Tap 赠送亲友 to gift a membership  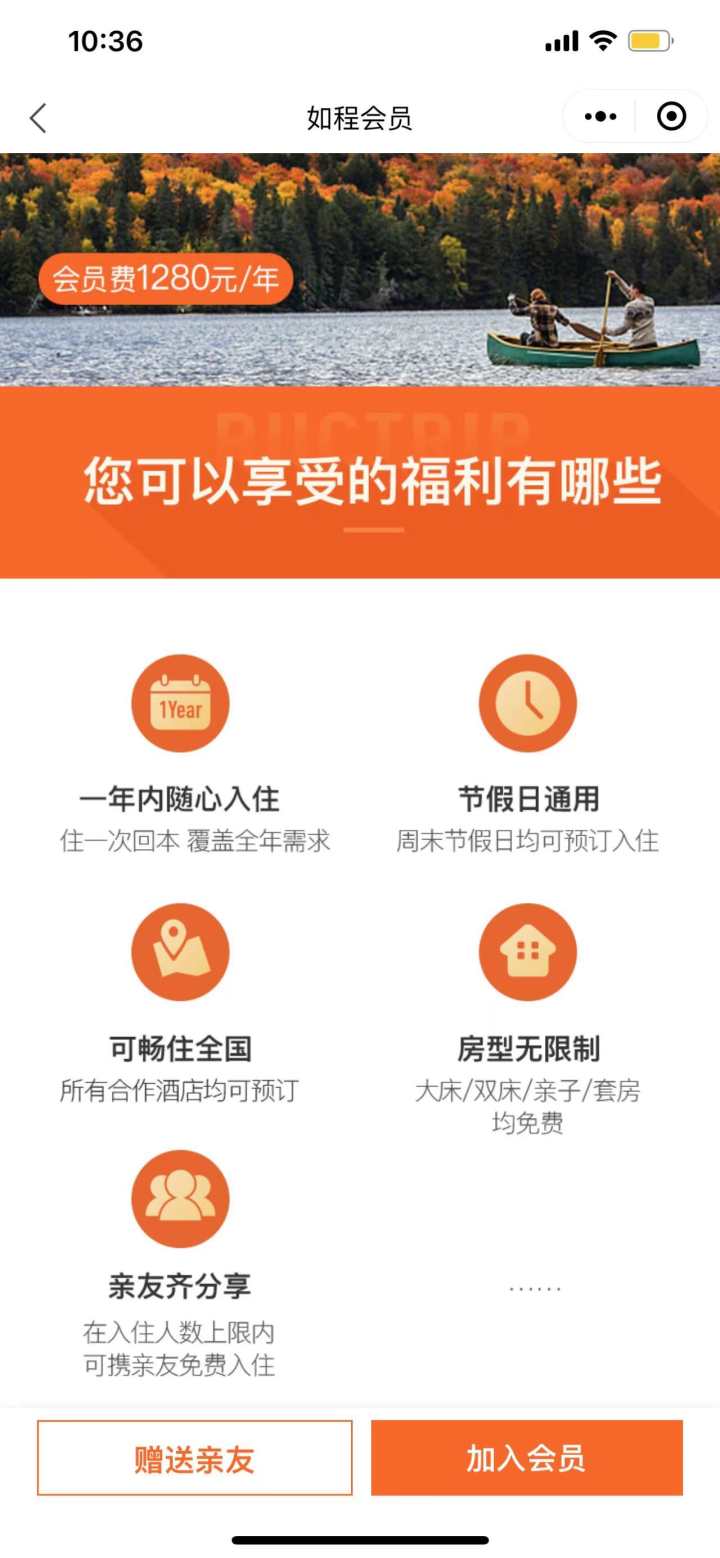[x=195, y=1458]
